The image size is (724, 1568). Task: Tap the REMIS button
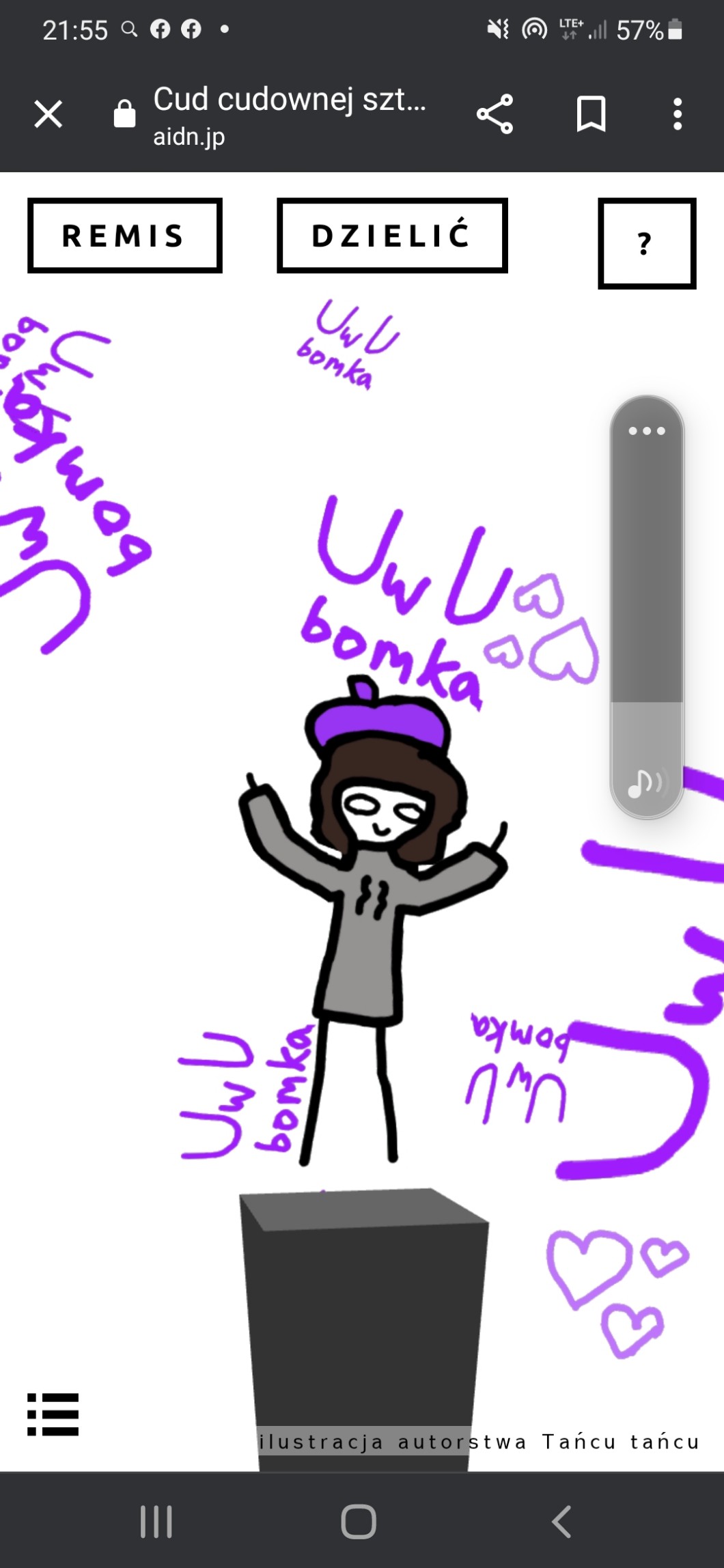(125, 236)
